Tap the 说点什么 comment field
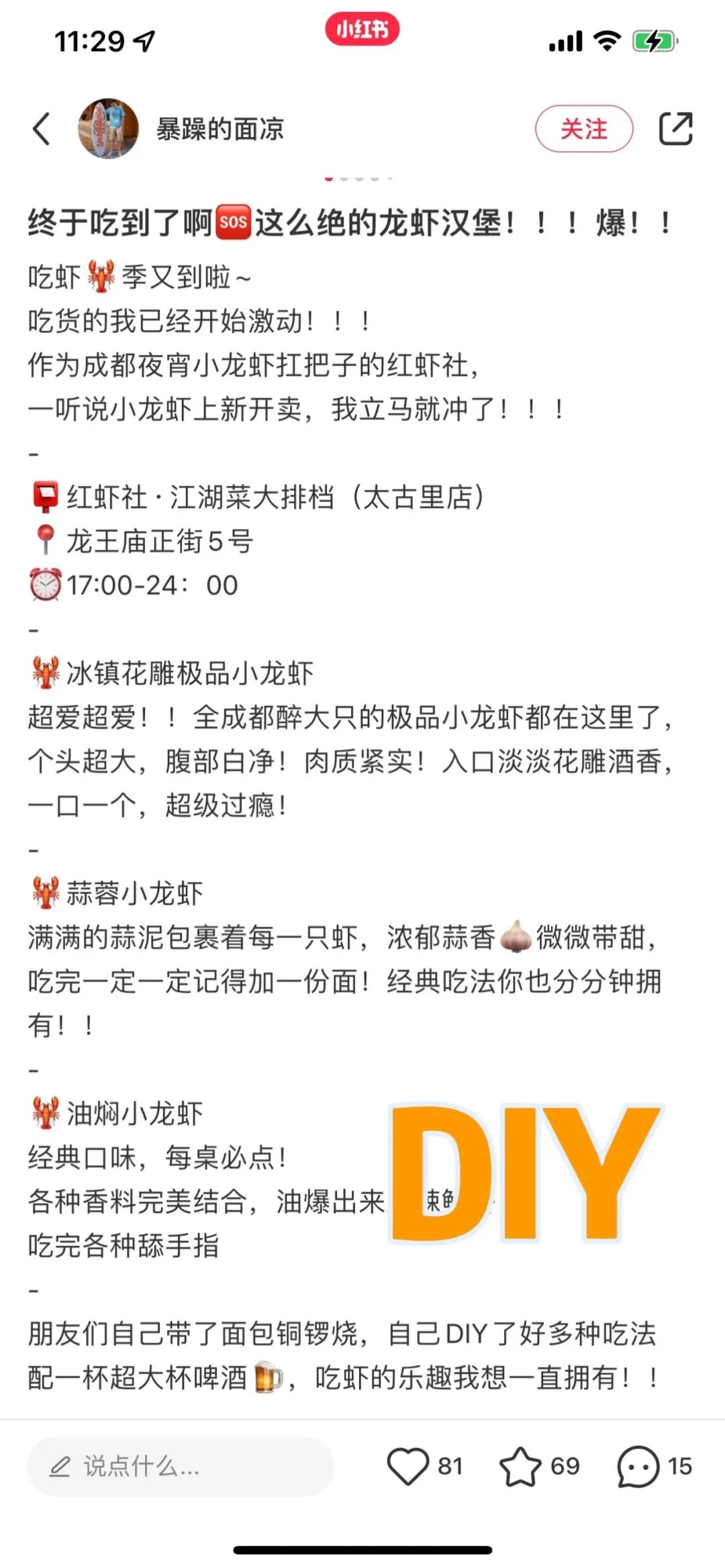This screenshot has height=1568, width=725. point(180,1467)
